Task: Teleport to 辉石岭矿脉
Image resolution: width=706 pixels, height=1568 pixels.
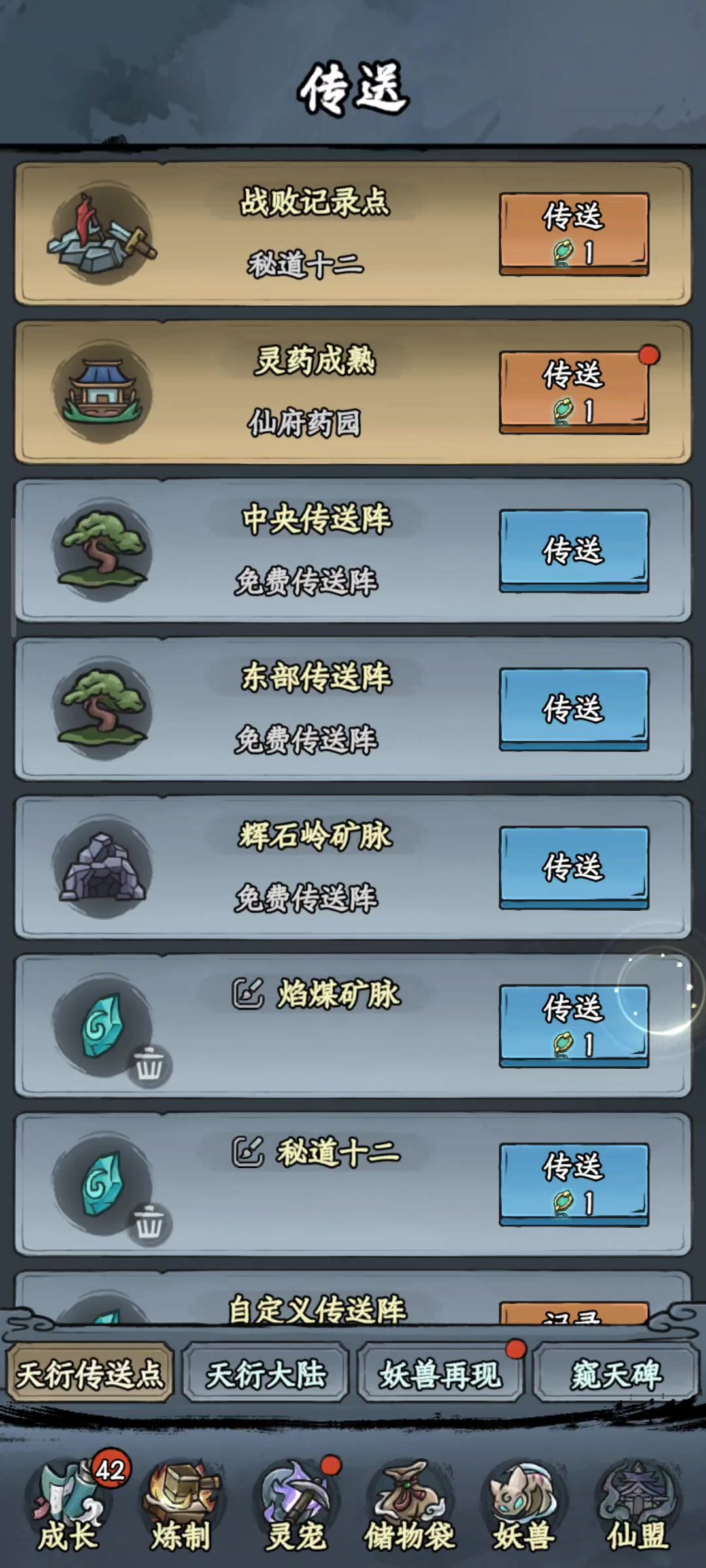Action: coord(574,868)
